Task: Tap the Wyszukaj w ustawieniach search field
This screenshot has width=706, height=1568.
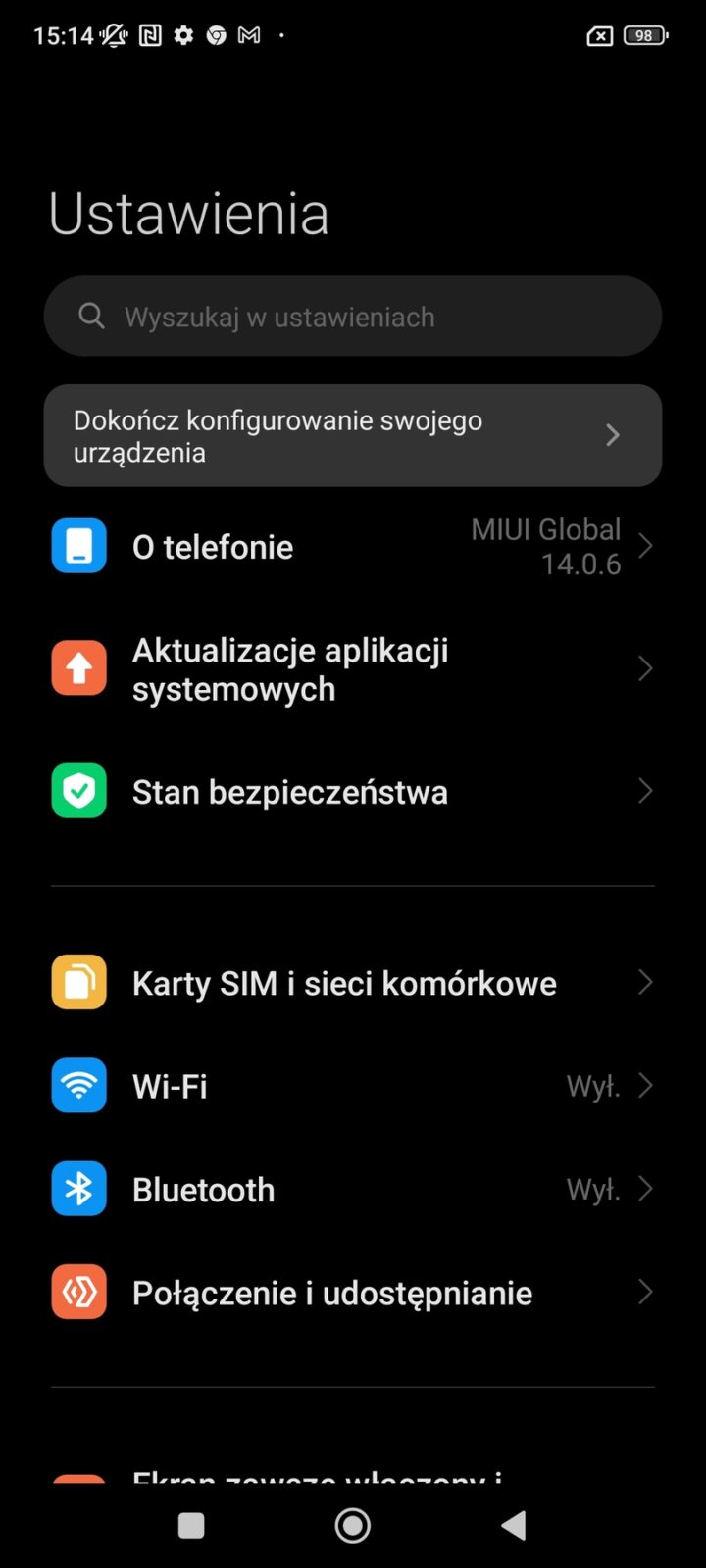Action: [353, 317]
